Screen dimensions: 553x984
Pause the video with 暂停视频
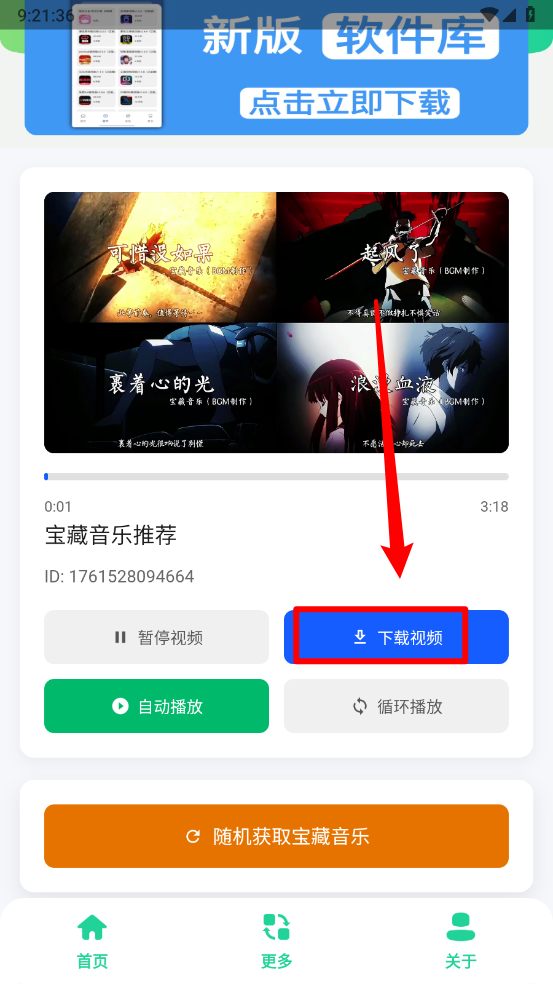pyautogui.click(x=156, y=637)
